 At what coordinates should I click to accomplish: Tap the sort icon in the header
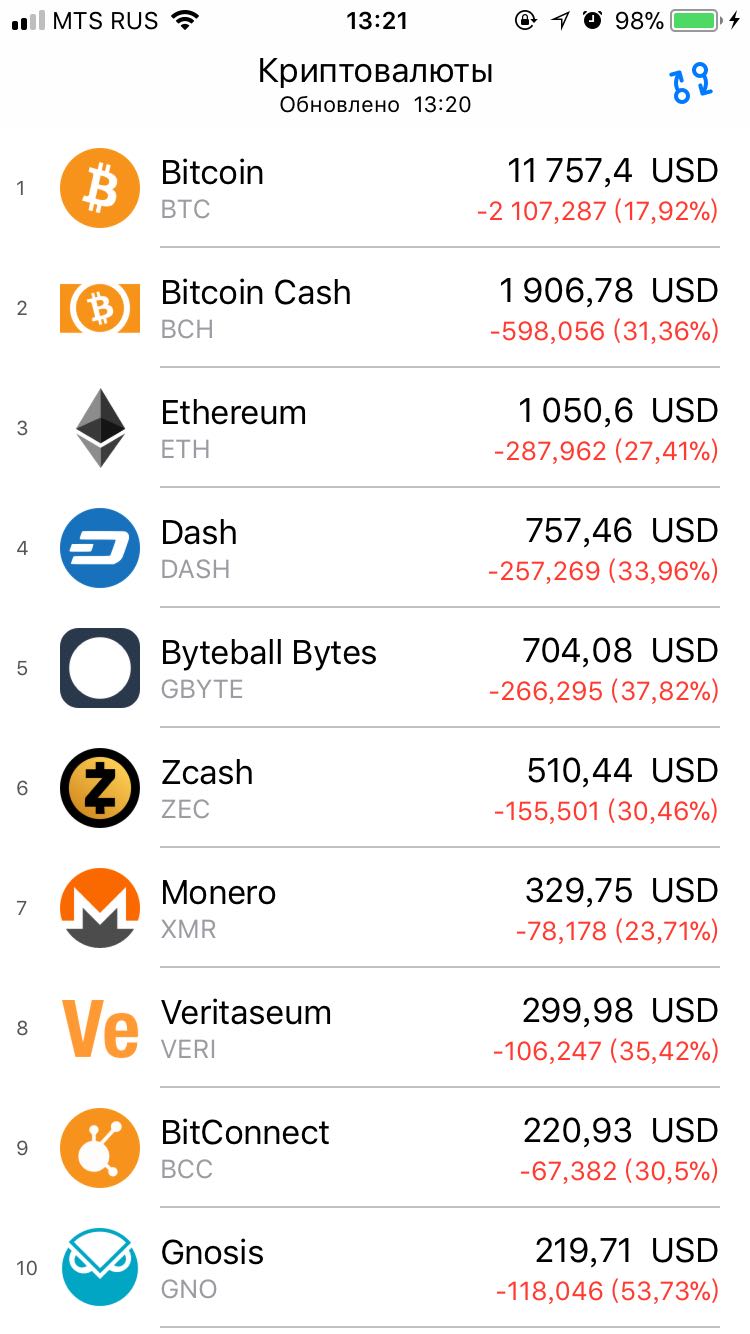(691, 84)
